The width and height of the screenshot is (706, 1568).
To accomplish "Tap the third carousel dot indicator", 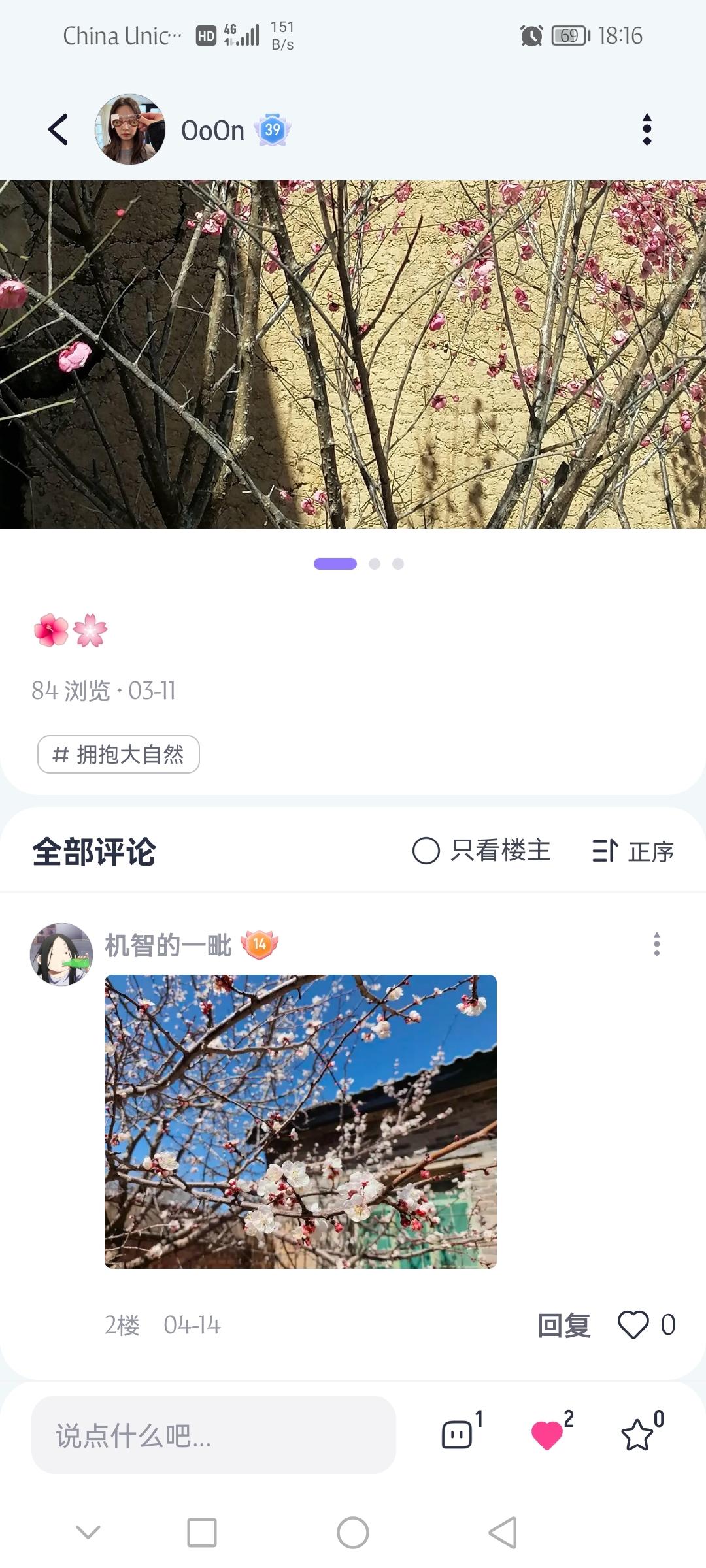I will (398, 563).
